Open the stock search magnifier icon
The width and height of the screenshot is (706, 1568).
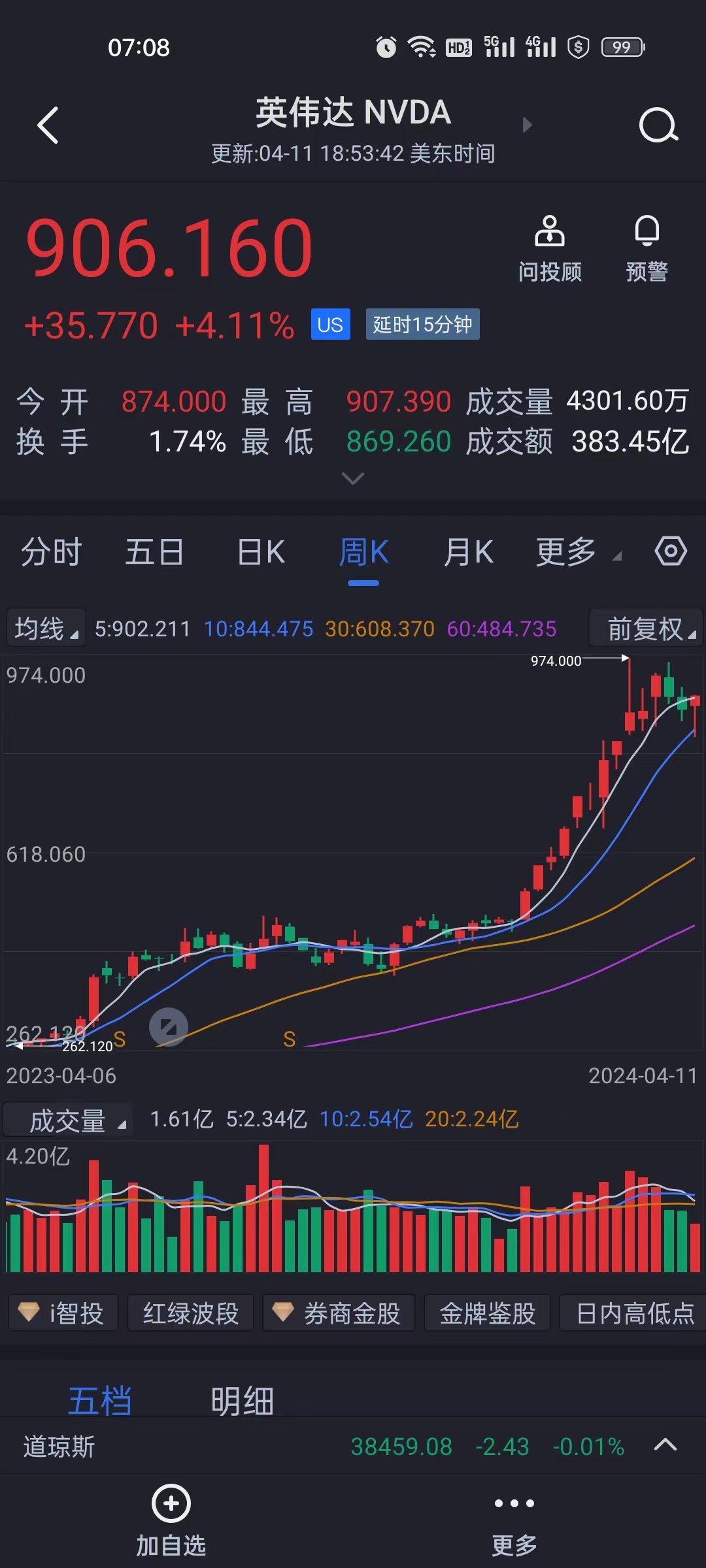point(658,125)
